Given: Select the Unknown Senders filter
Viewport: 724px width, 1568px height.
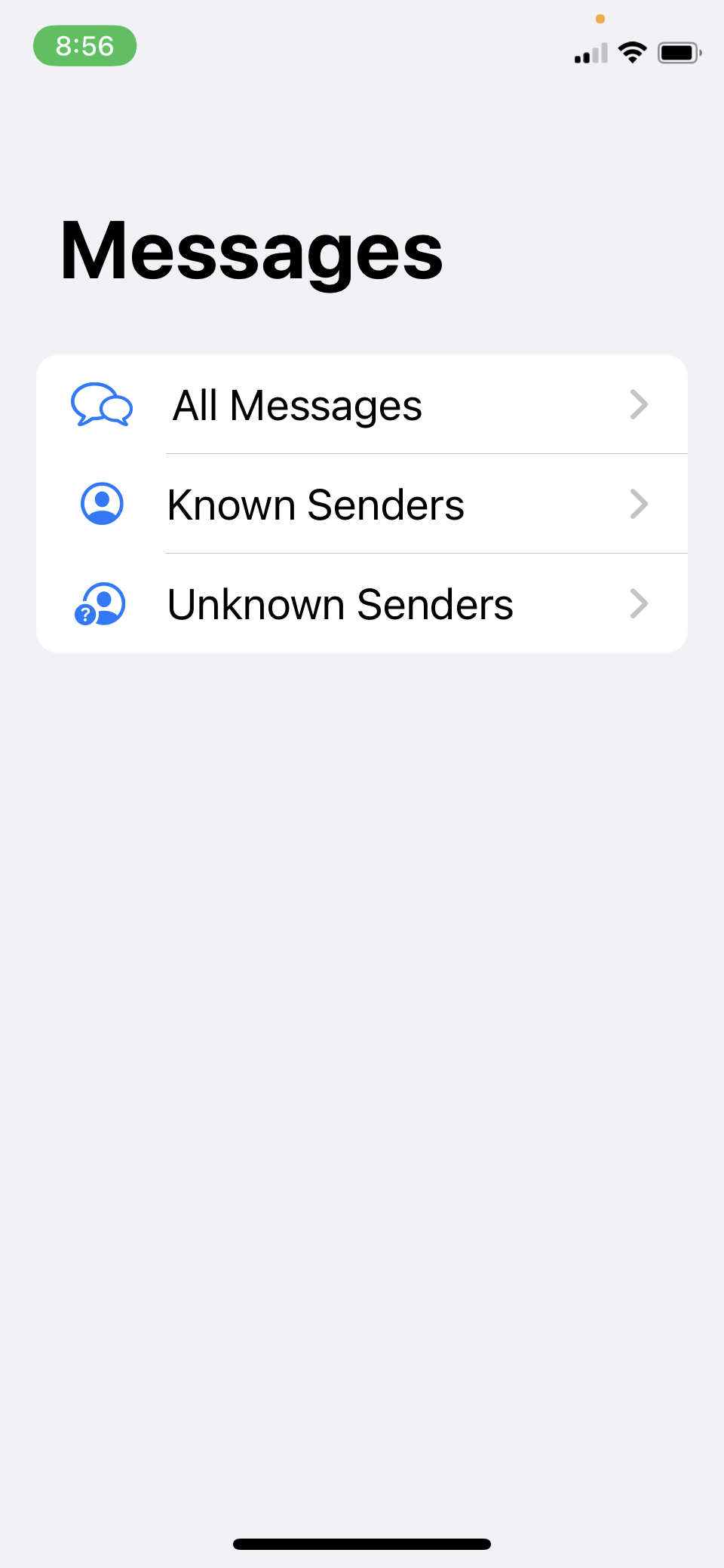Looking at the screenshot, I should 362,604.
